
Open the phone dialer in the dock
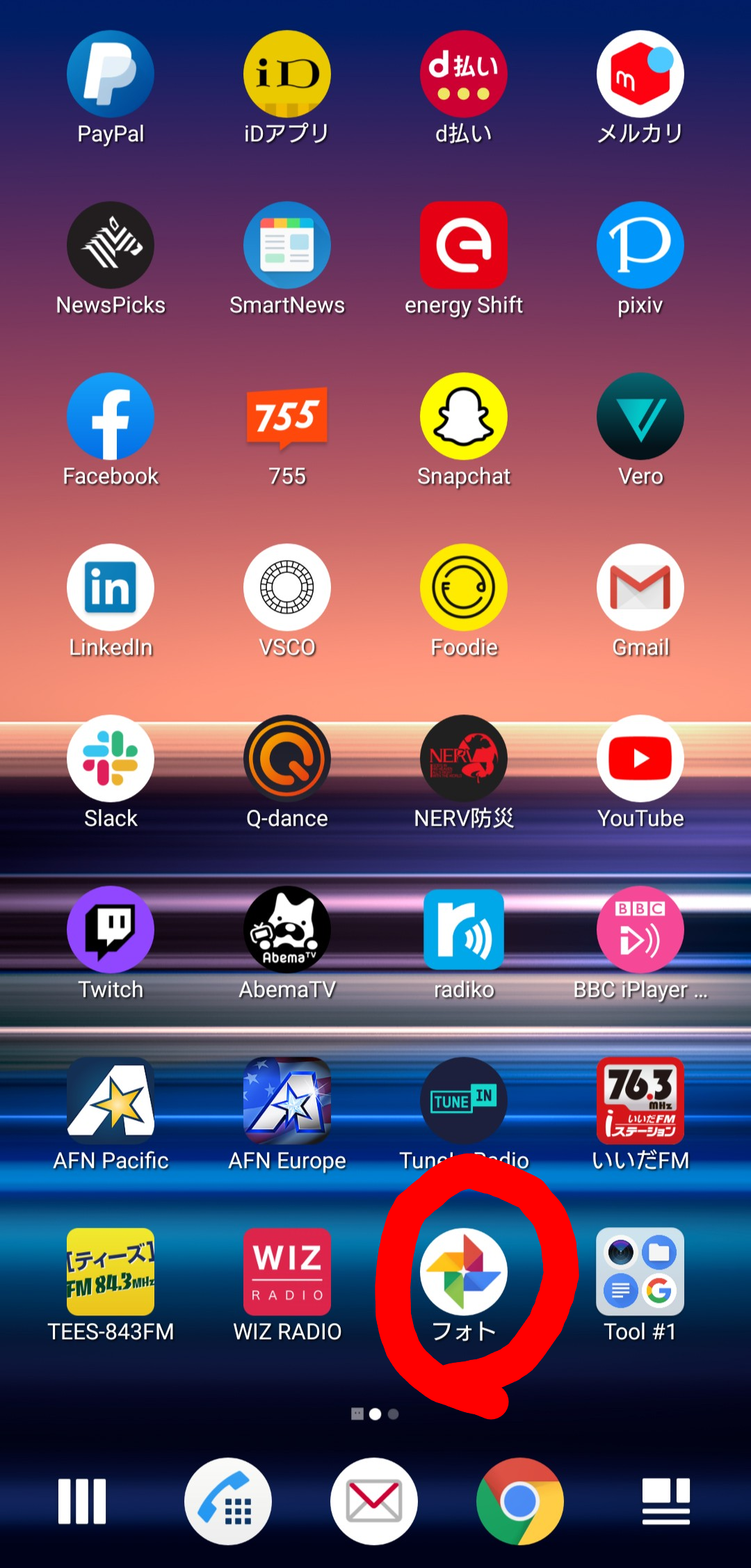(x=228, y=1501)
